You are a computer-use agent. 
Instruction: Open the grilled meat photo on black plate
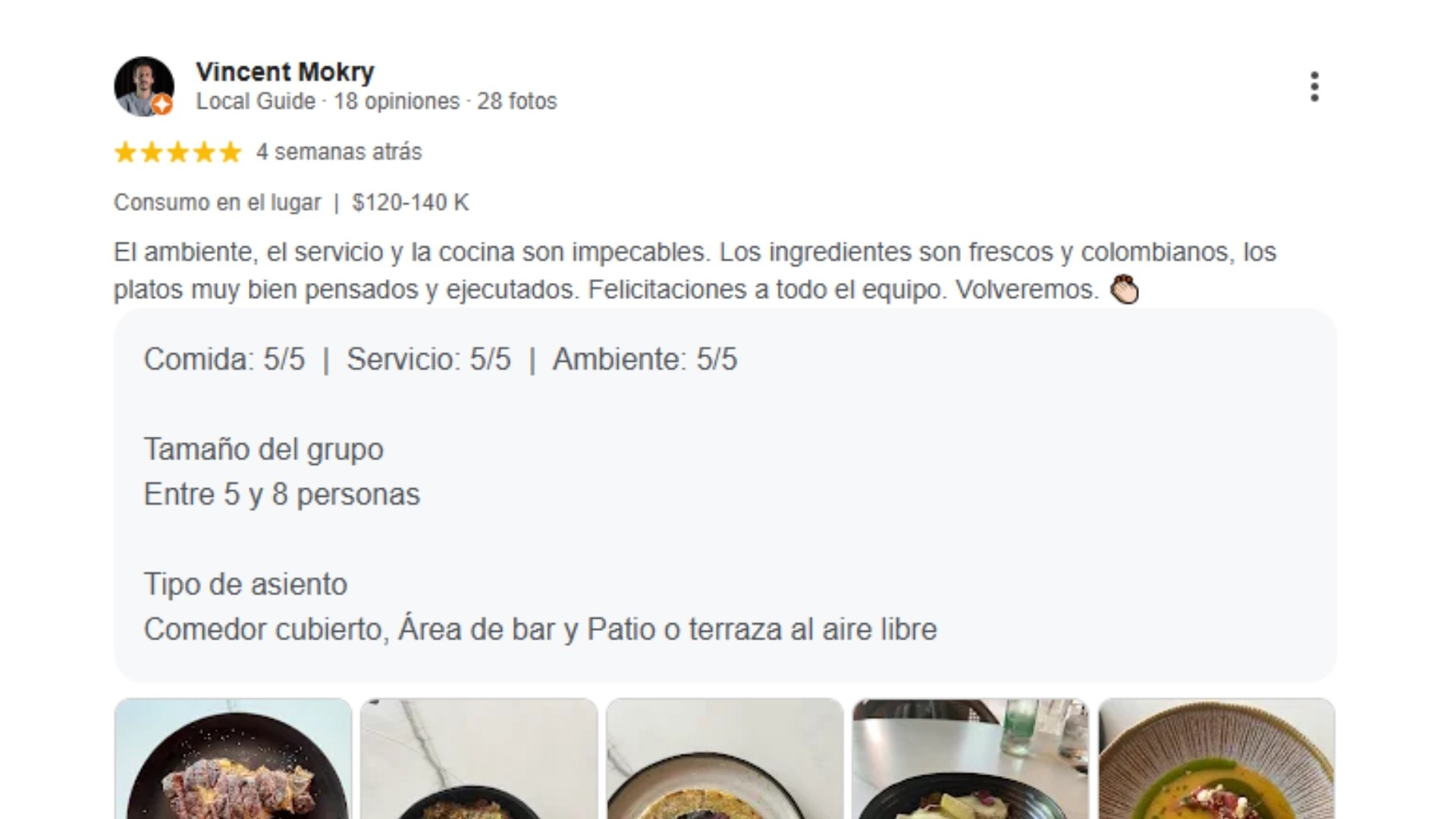(x=234, y=758)
